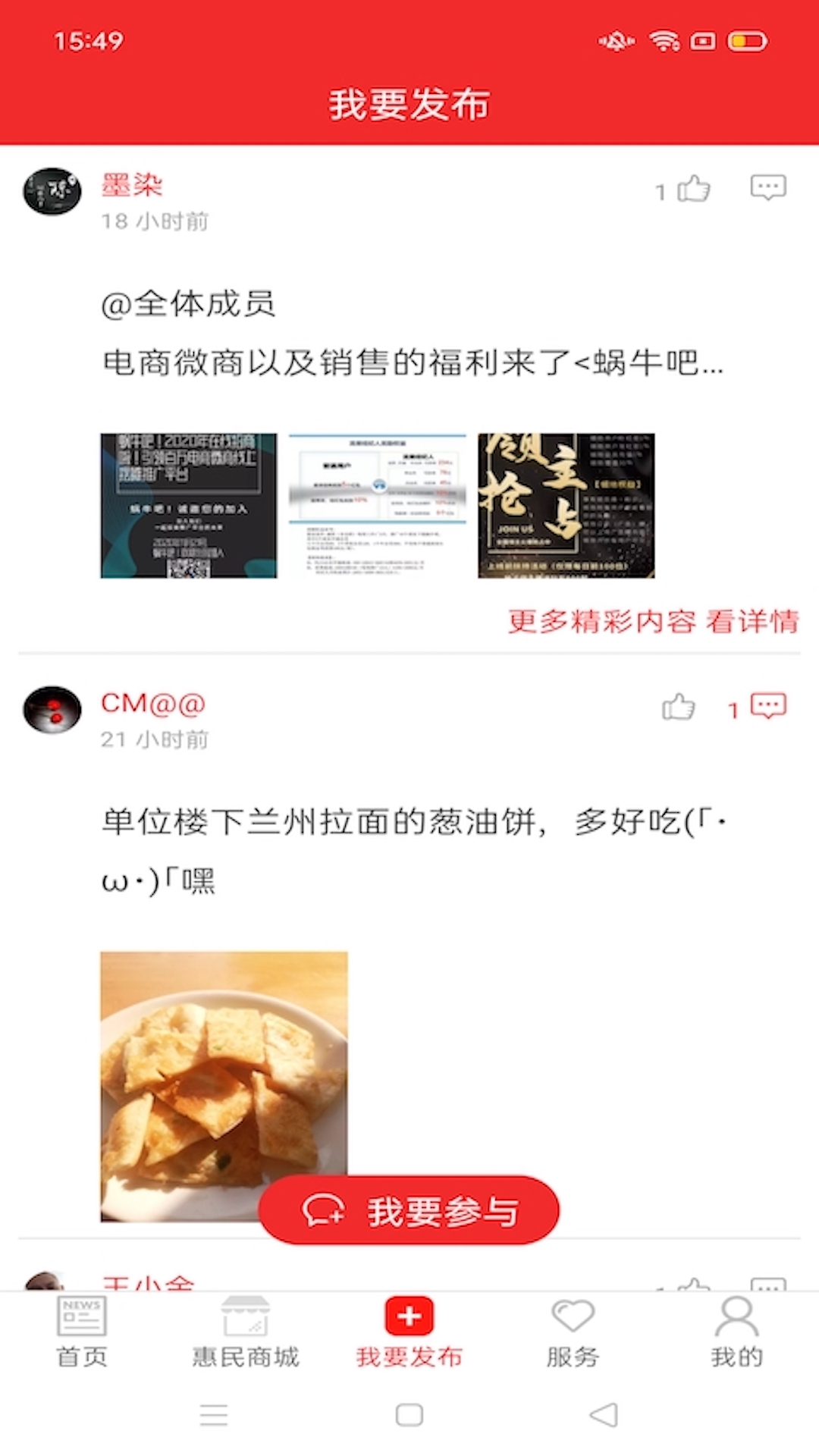Open 墨染's profile avatar
Viewport: 819px width, 1456px height.
[x=52, y=191]
